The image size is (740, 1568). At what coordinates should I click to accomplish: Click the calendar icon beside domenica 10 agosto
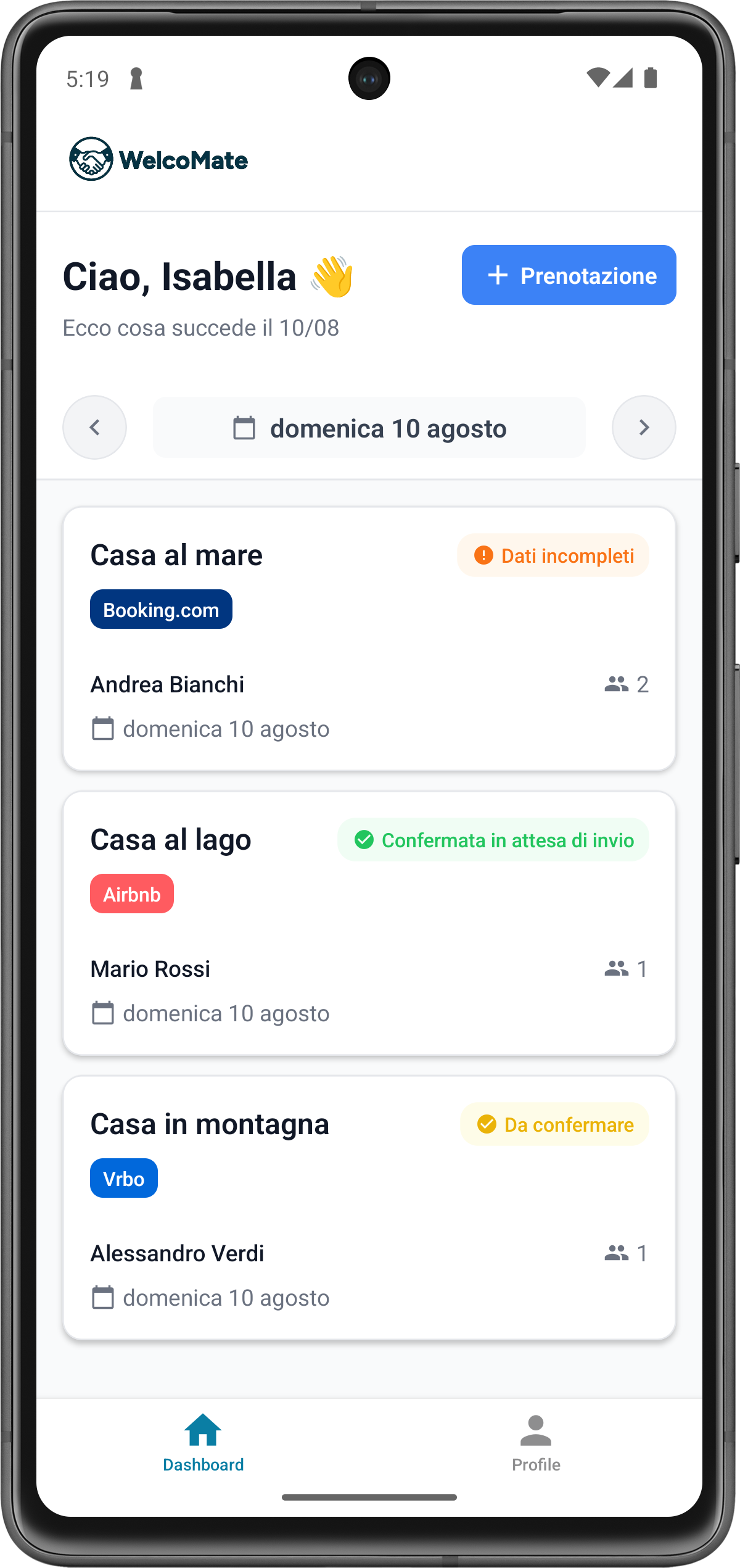244,428
